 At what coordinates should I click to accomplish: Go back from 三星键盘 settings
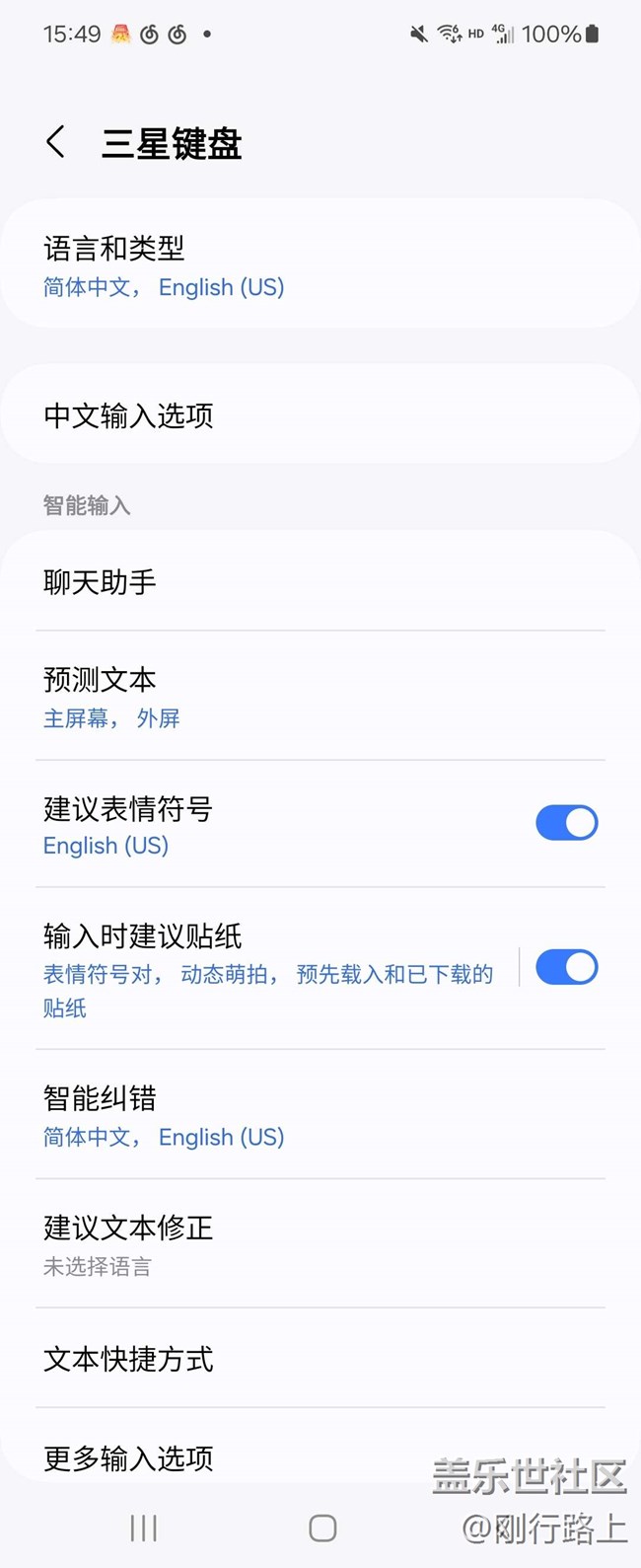pos(56,142)
